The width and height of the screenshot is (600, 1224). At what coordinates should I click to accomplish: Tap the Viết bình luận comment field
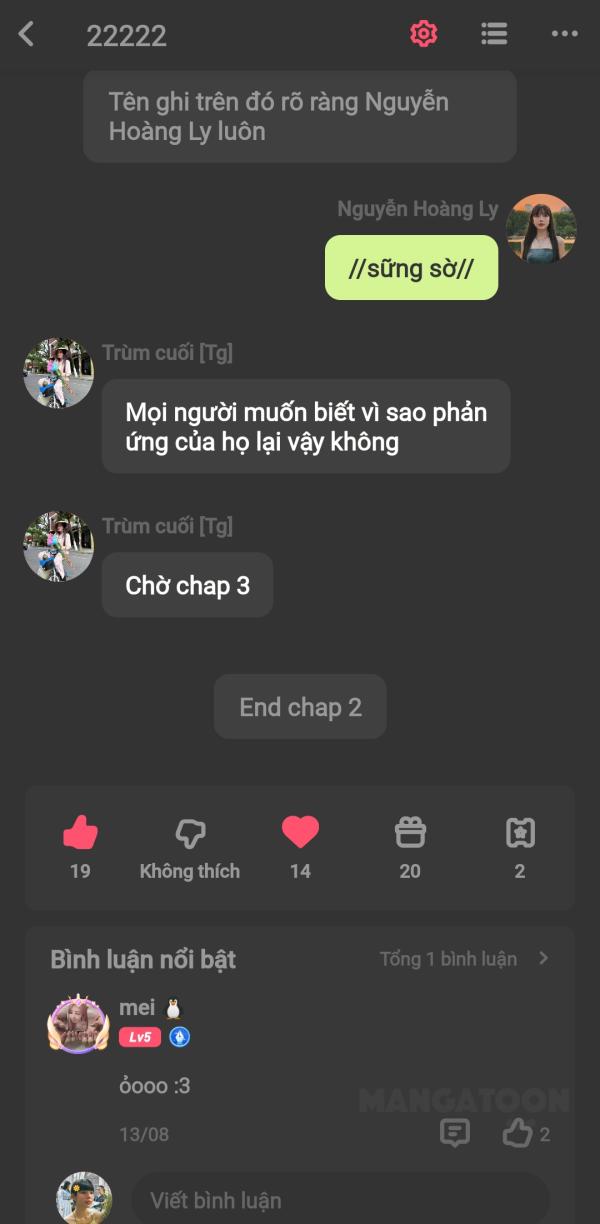pos(340,1199)
